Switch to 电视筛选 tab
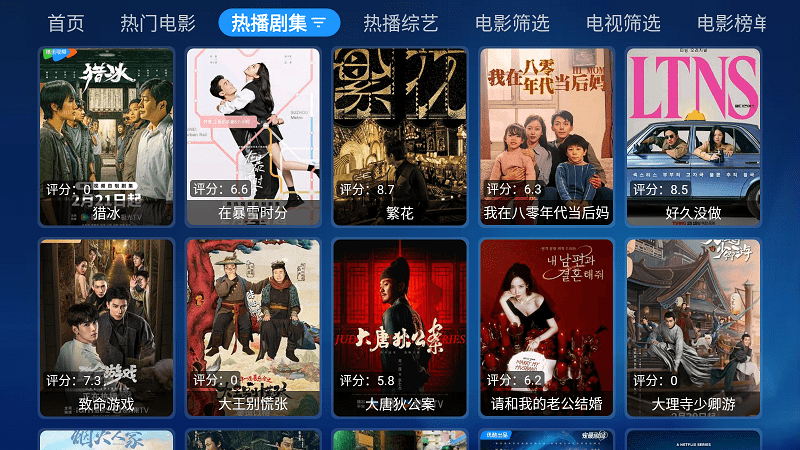This screenshot has width=800, height=450. (x=624, y=23)
